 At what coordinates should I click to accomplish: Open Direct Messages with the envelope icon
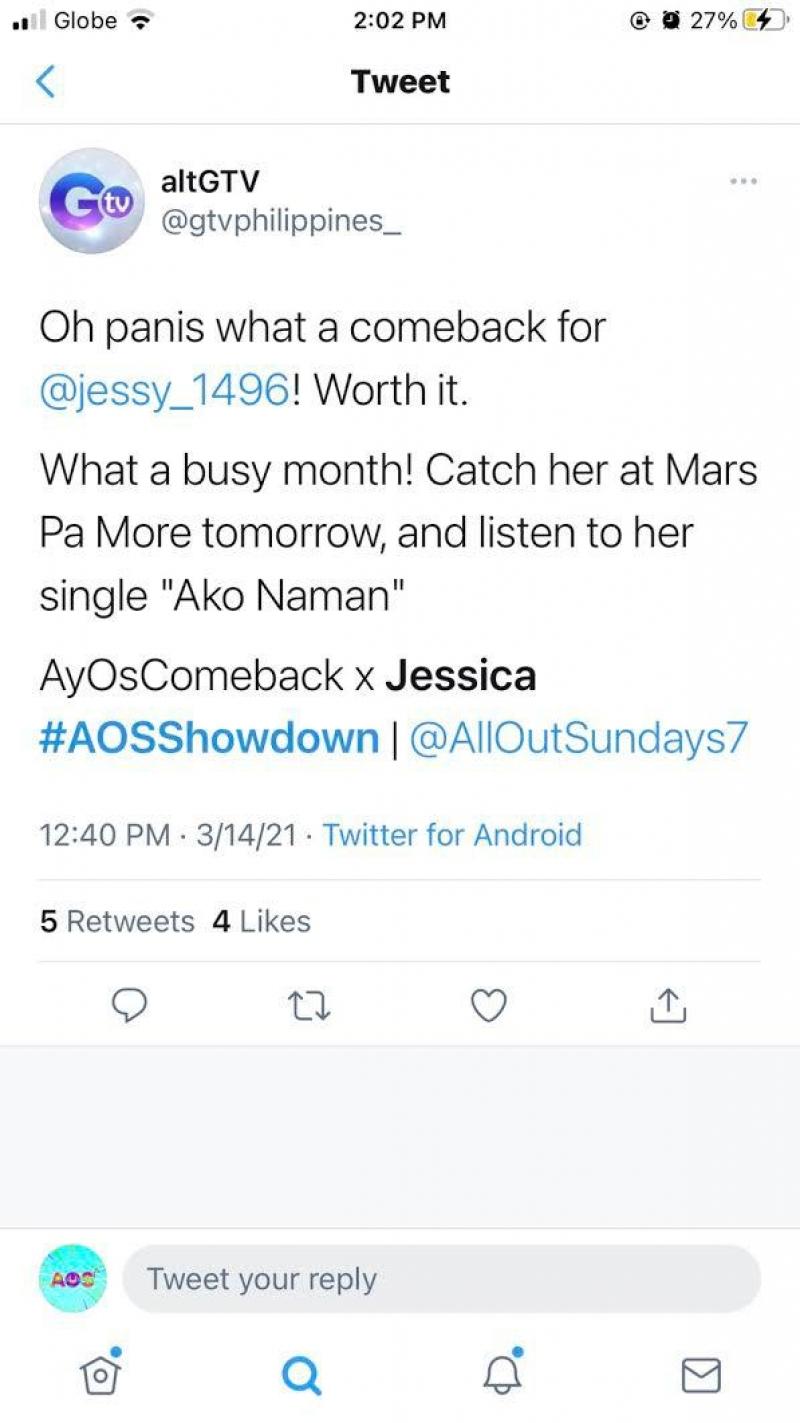700,1374
